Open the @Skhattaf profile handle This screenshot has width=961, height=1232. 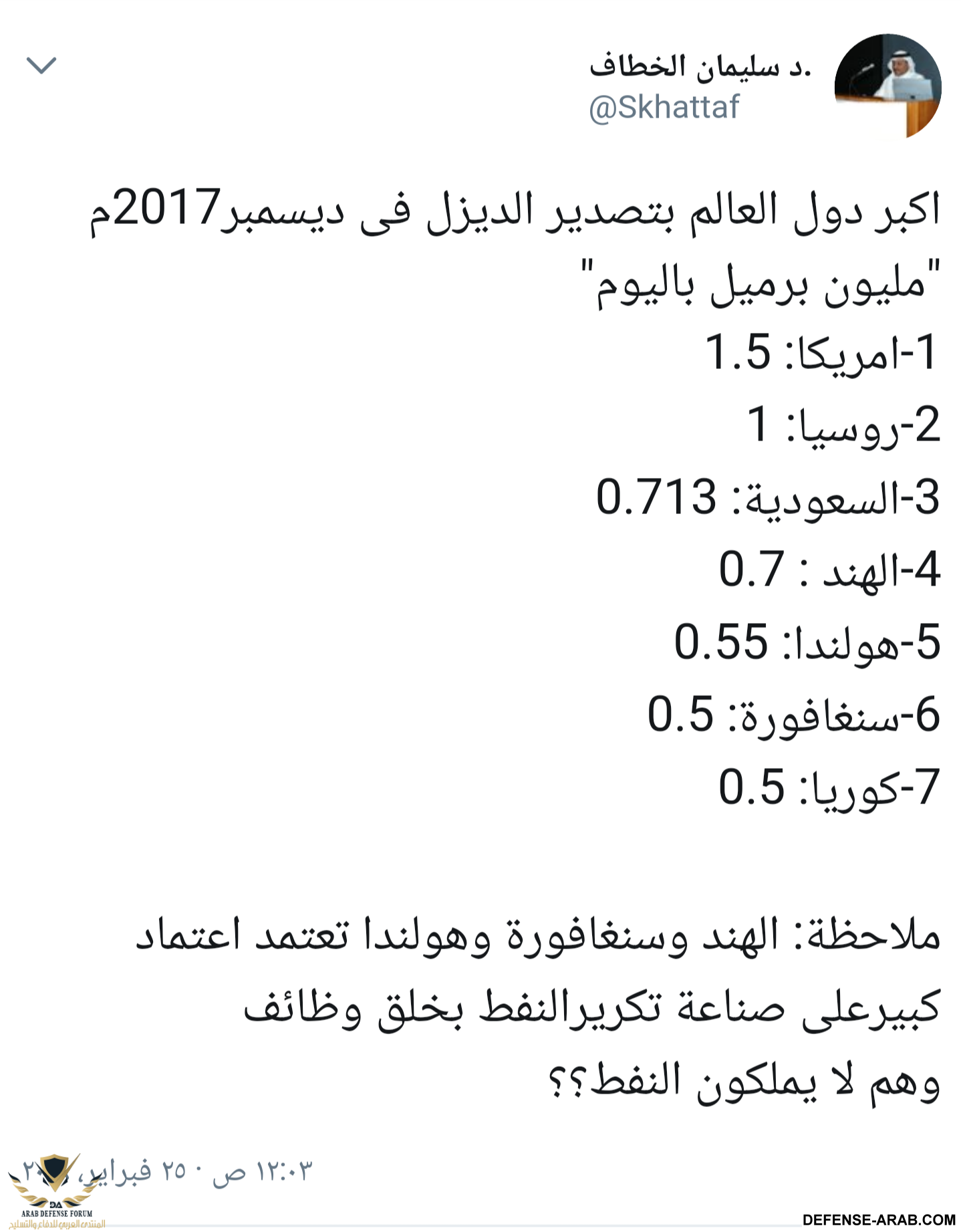664,108
